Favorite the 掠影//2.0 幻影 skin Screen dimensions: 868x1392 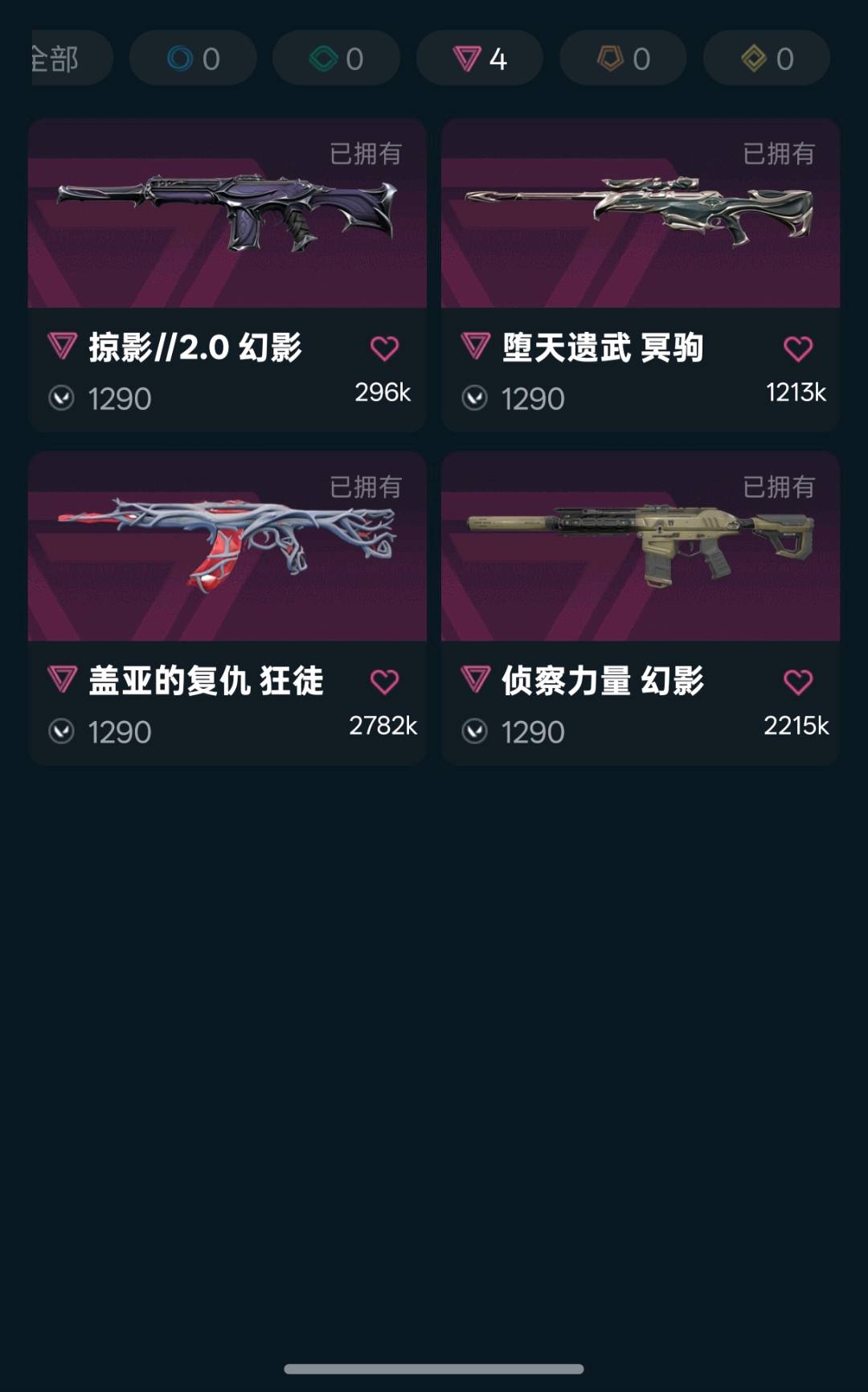pos(384,349)
